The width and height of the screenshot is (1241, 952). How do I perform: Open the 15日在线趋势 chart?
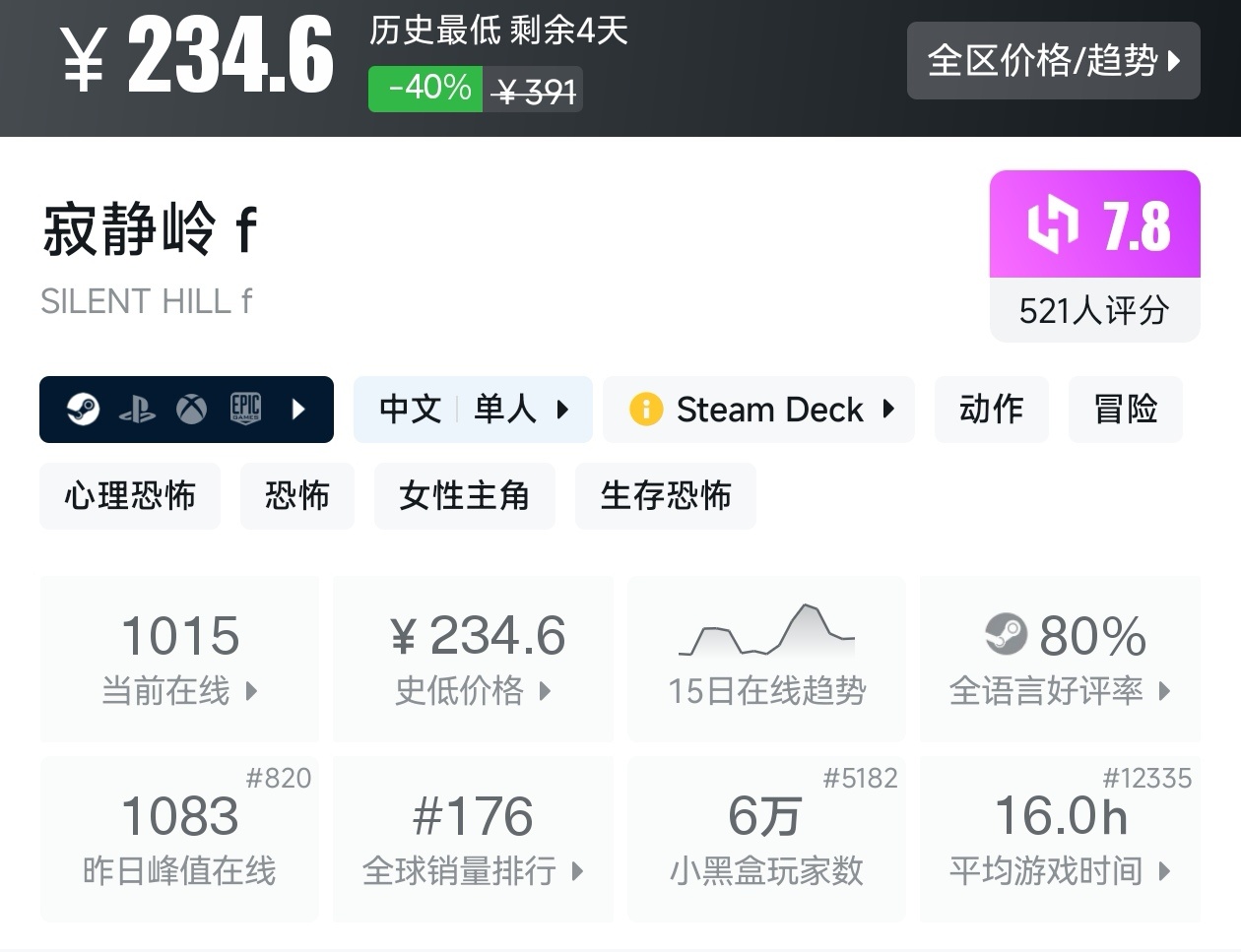(x=766, y=660)
